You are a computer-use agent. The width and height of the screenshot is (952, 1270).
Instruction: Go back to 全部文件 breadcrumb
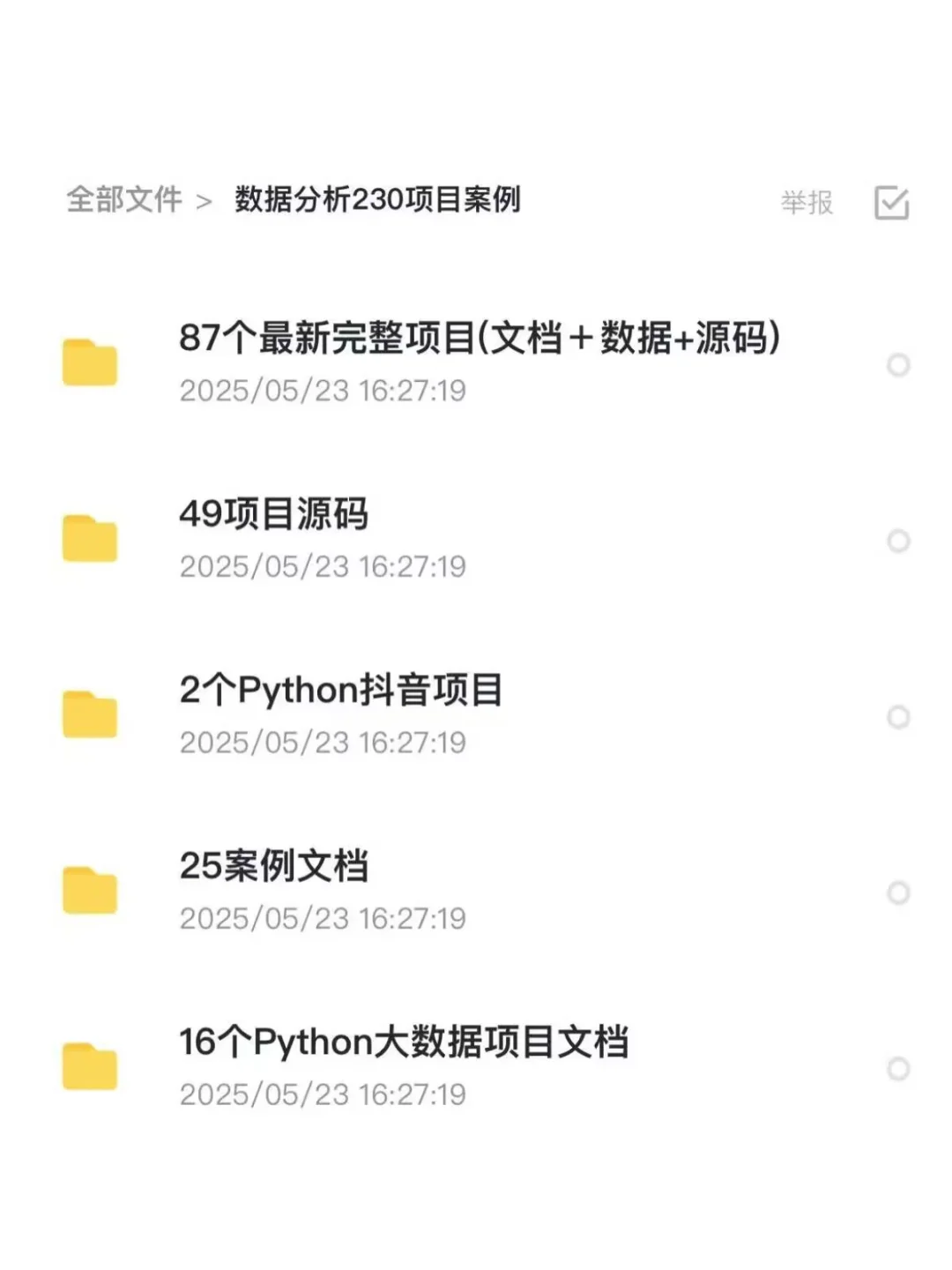pos(124,200)
